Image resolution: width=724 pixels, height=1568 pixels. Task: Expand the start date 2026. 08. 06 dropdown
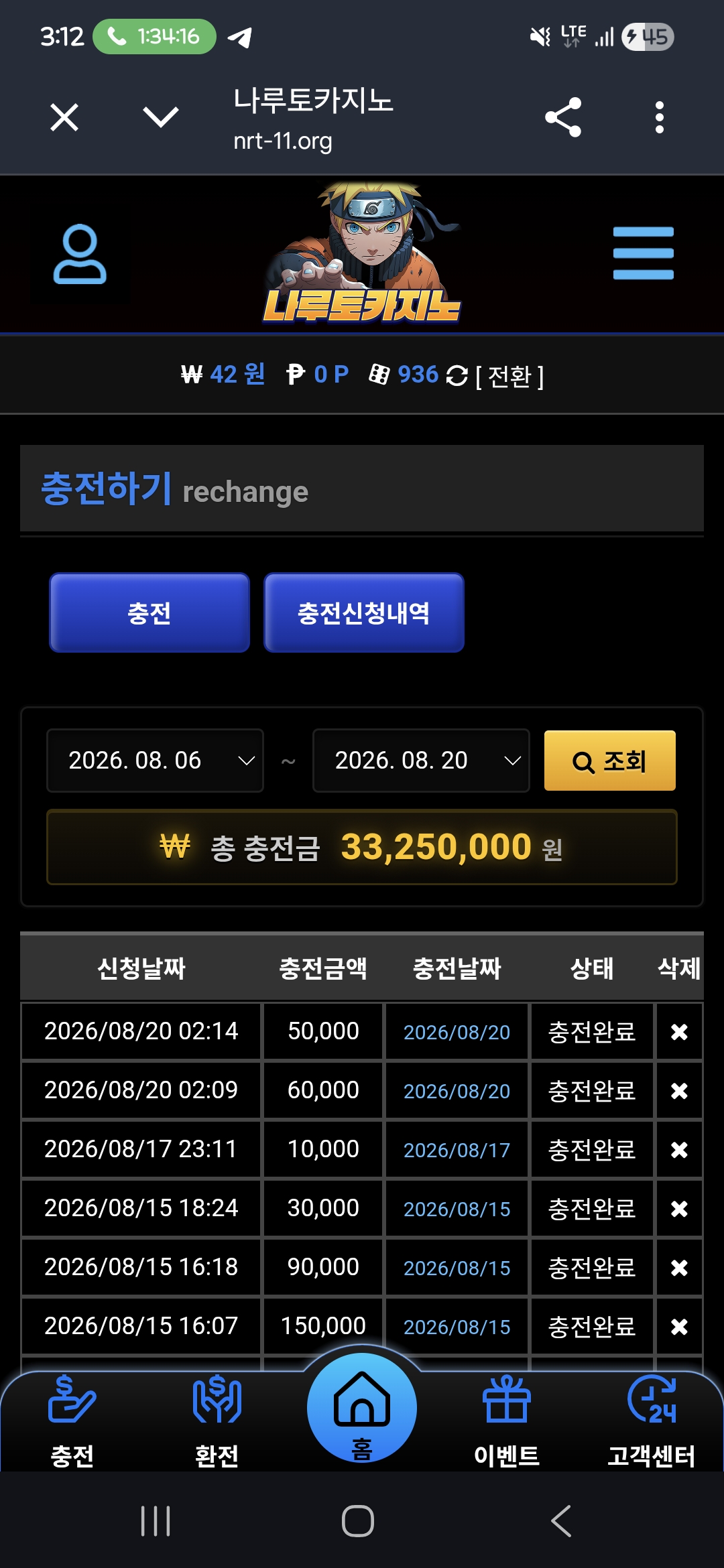[155, 761]
